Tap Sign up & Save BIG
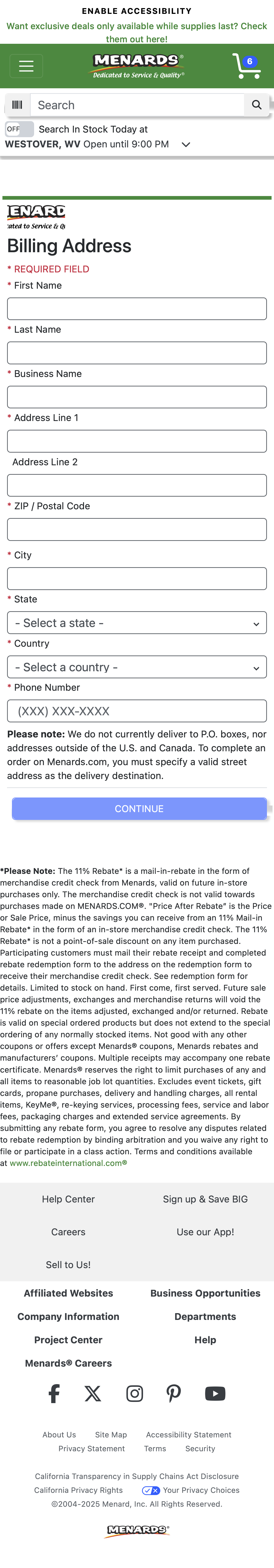274x1568 pixels. pyautogui.click(x=205, y=1199)
